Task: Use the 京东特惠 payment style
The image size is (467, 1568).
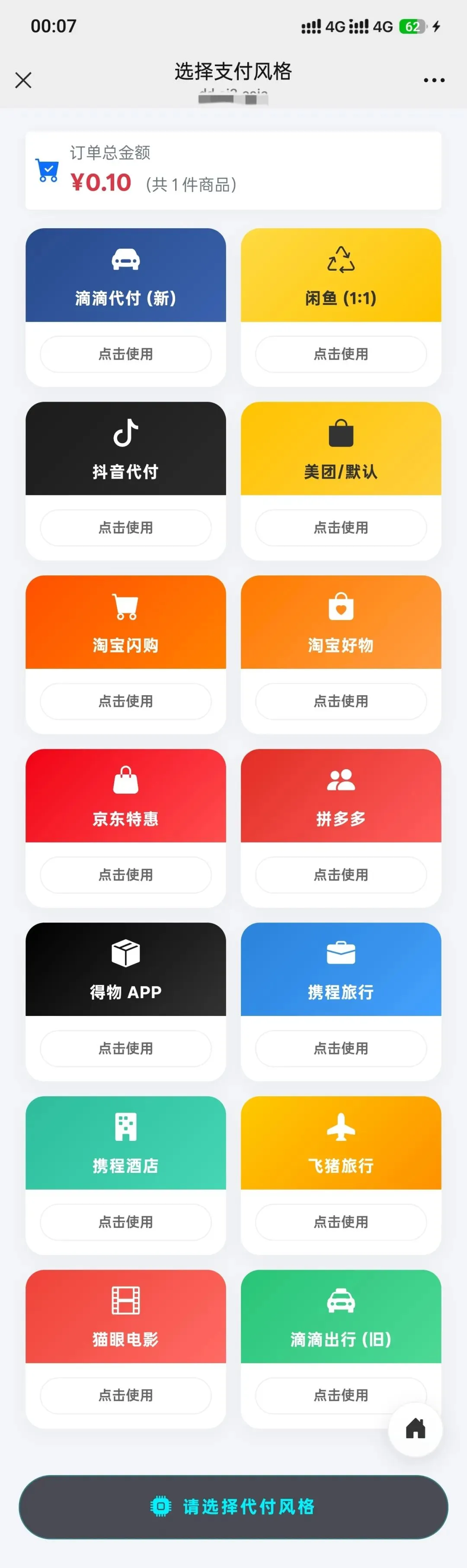Action: [125, 874]
